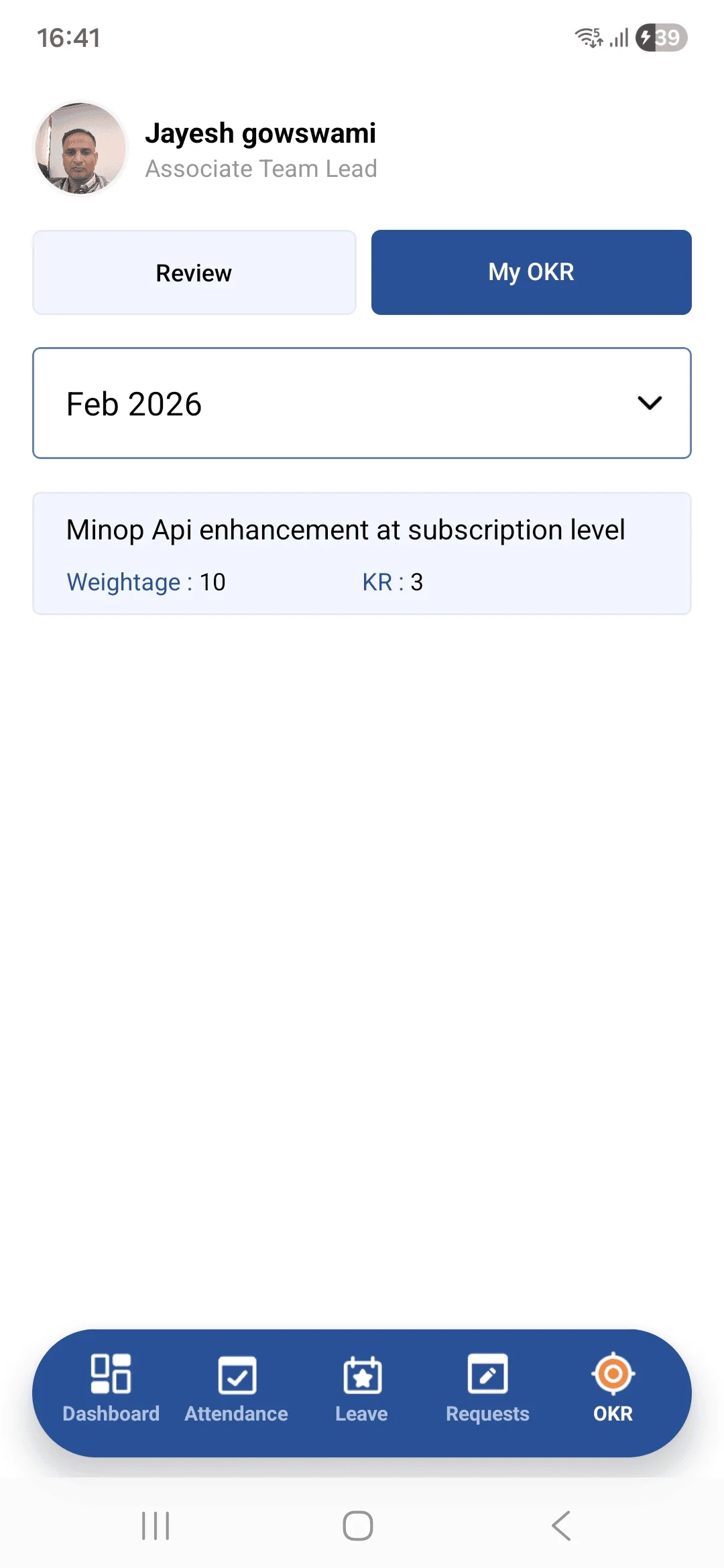Expand the Feb 2026 month dropdown
Viewport: 724px width, 1568px height.
pyautogui.click(x=362, y=403)
